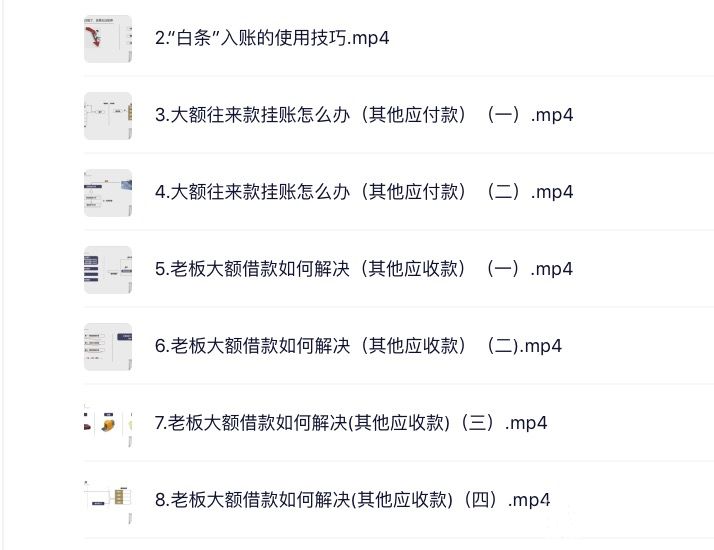Open video 2 "白条"入账的使用技巧.mp4

[x=272, y=39]
